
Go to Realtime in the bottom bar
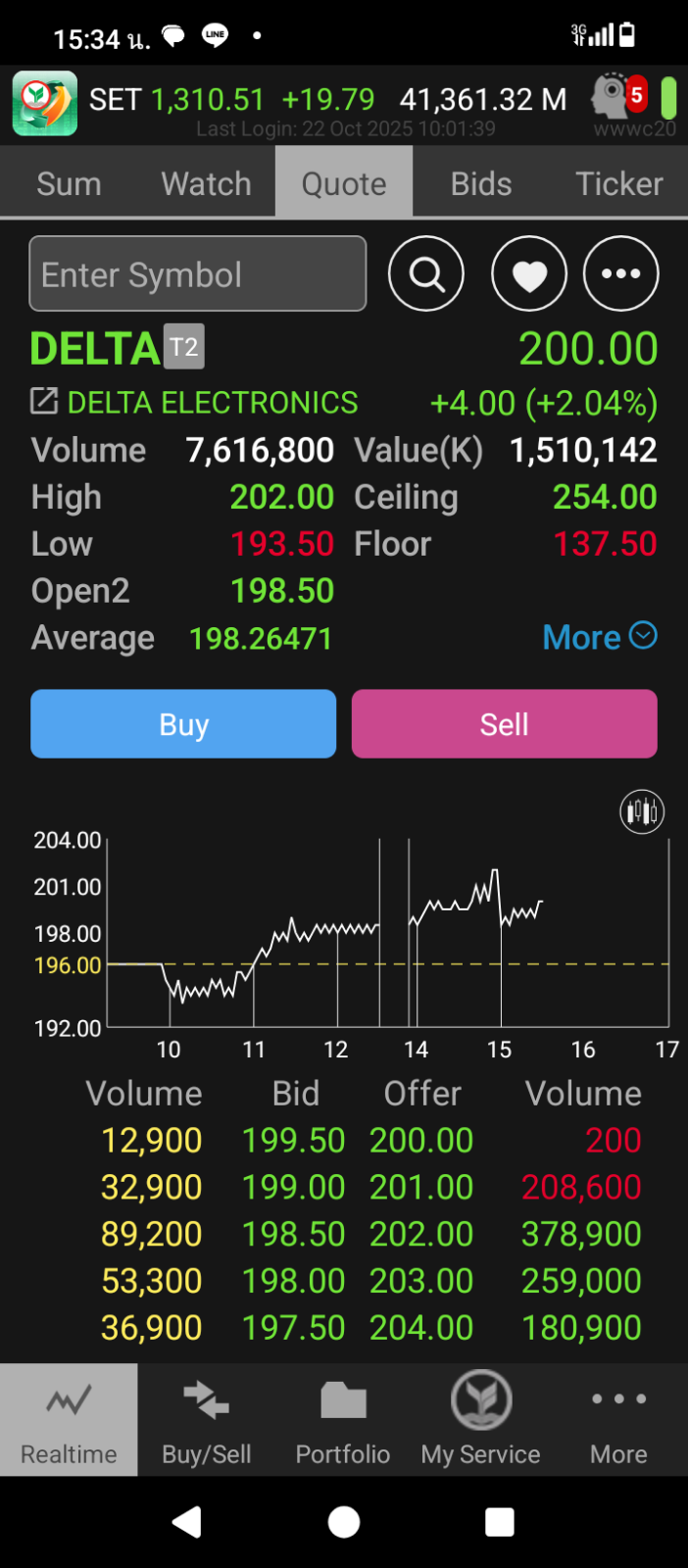pyautogui.click(x=69, y=1419)
